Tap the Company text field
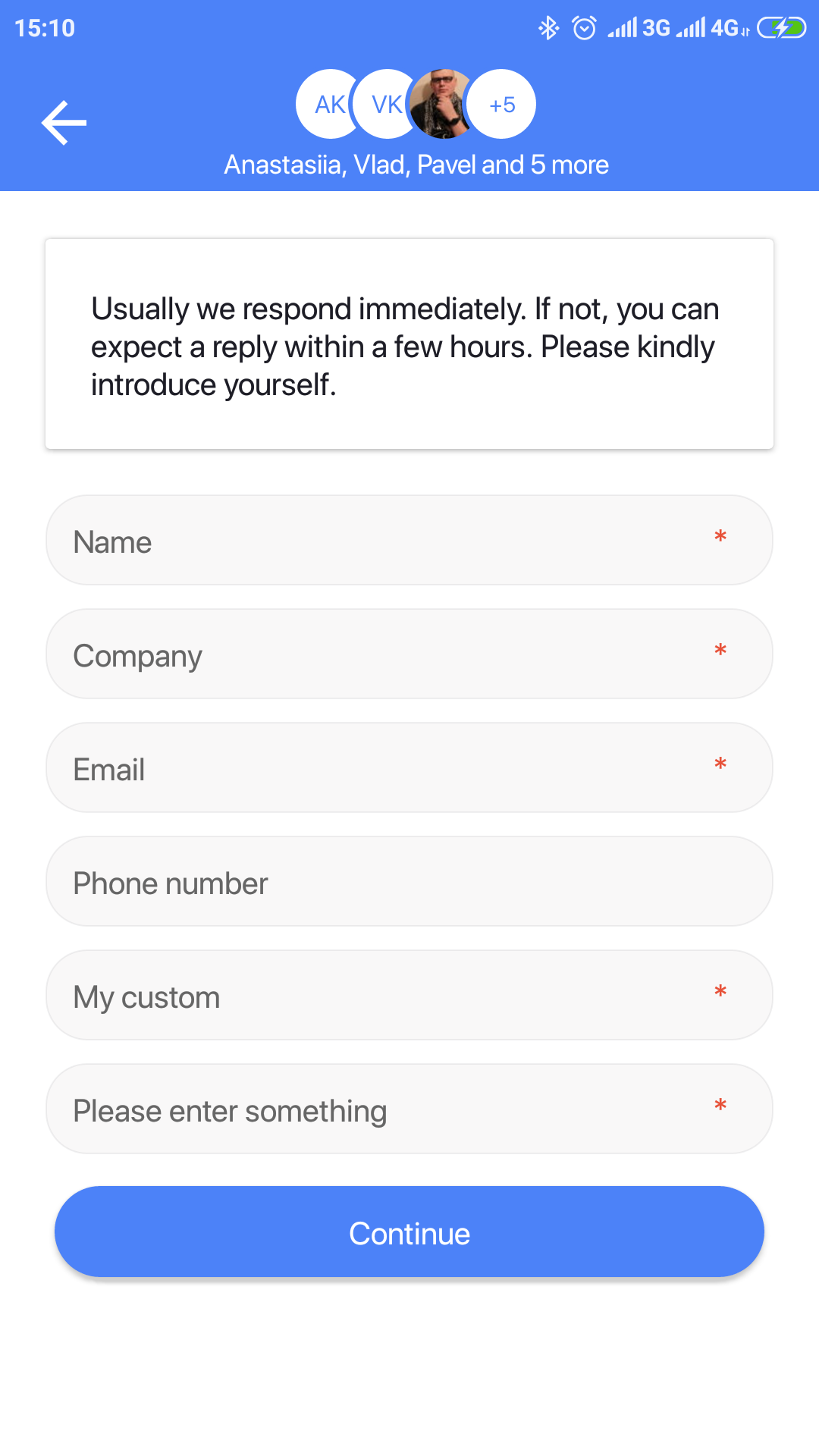Image resolution: width=819 pixels, height=1456 pixels. coord(409,654)
